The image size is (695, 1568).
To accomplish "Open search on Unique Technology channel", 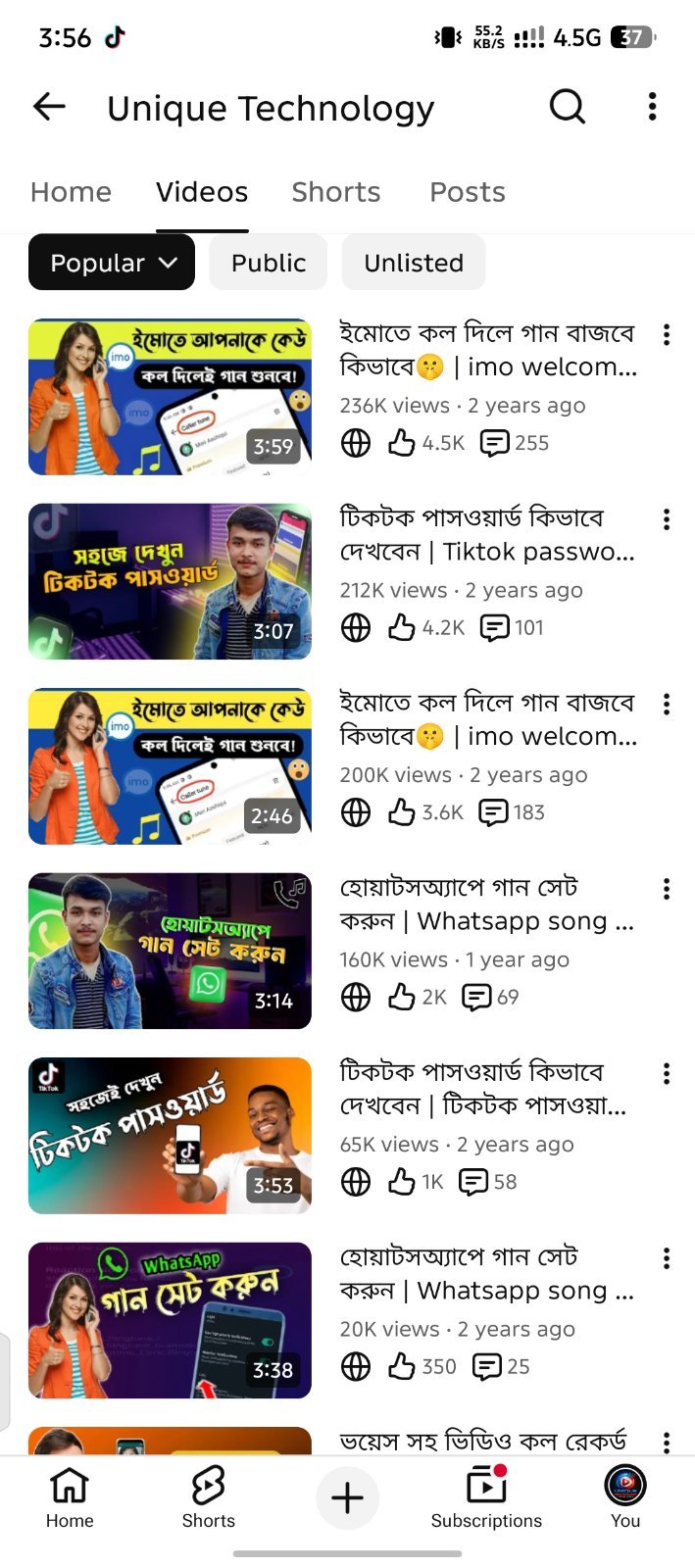I will coord(567,106).
